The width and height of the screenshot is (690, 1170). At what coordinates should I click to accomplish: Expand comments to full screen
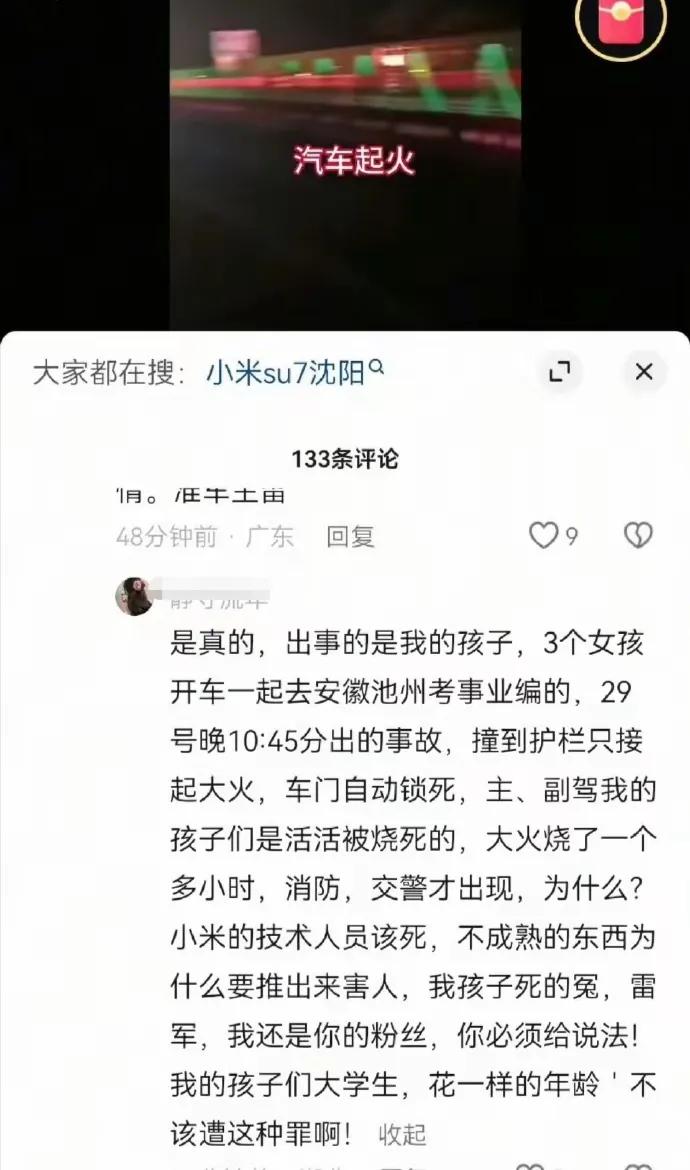(x=560, y=373)
